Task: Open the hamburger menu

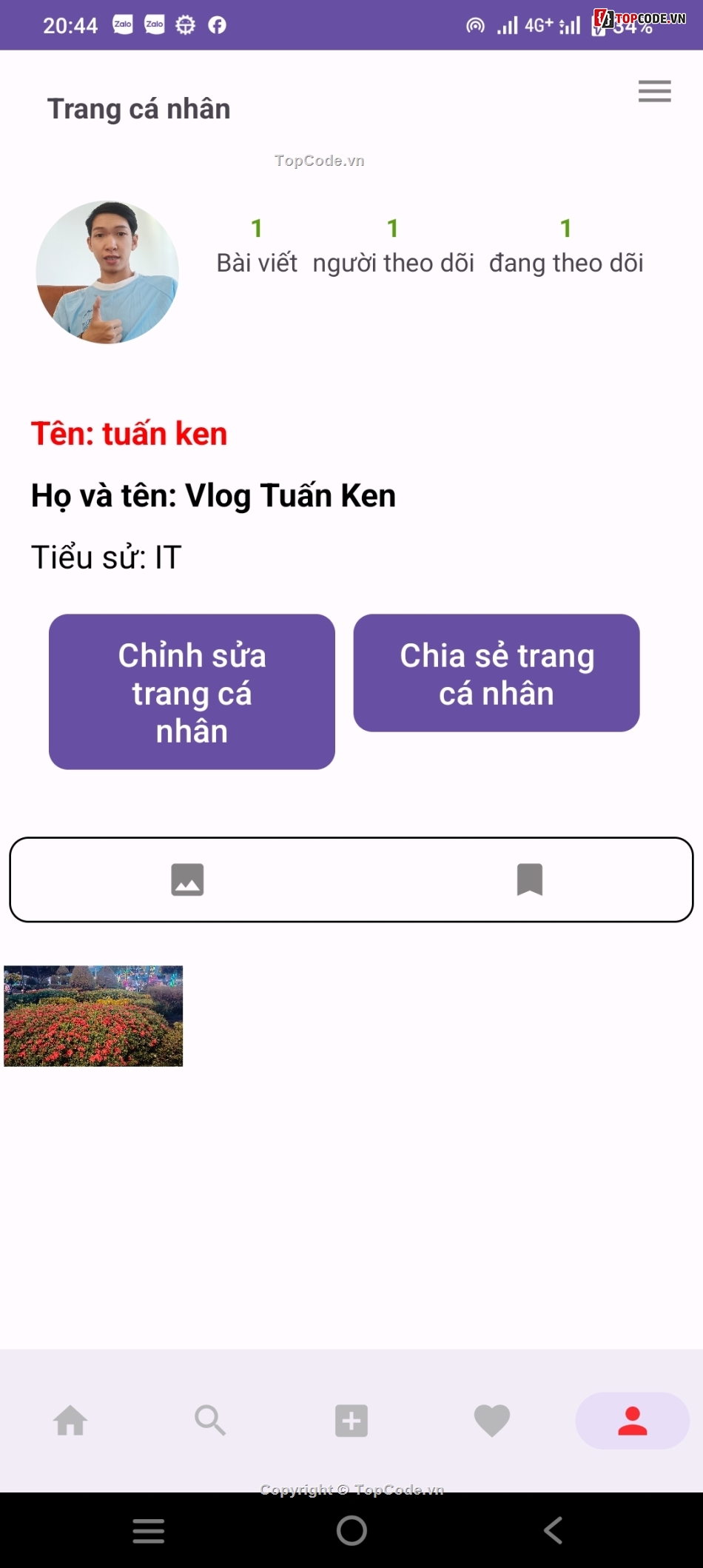Action: [x=654, y=91]
